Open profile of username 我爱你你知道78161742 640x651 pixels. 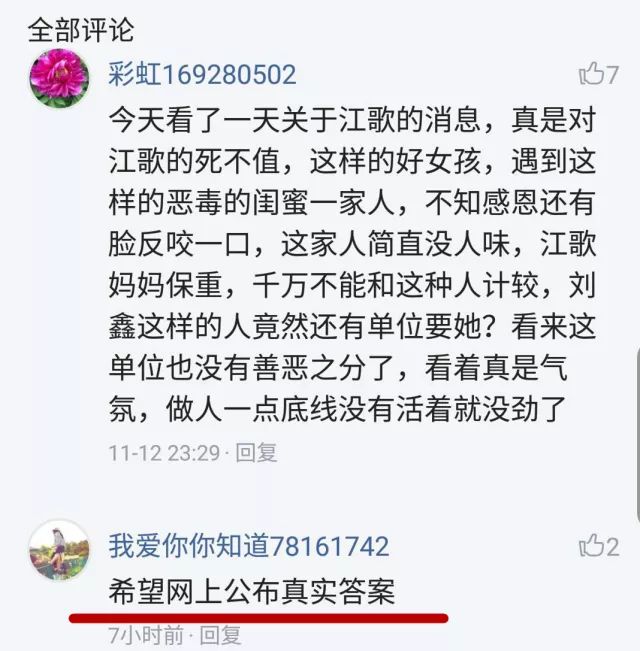pyautogui.click(x=249, y=546)
